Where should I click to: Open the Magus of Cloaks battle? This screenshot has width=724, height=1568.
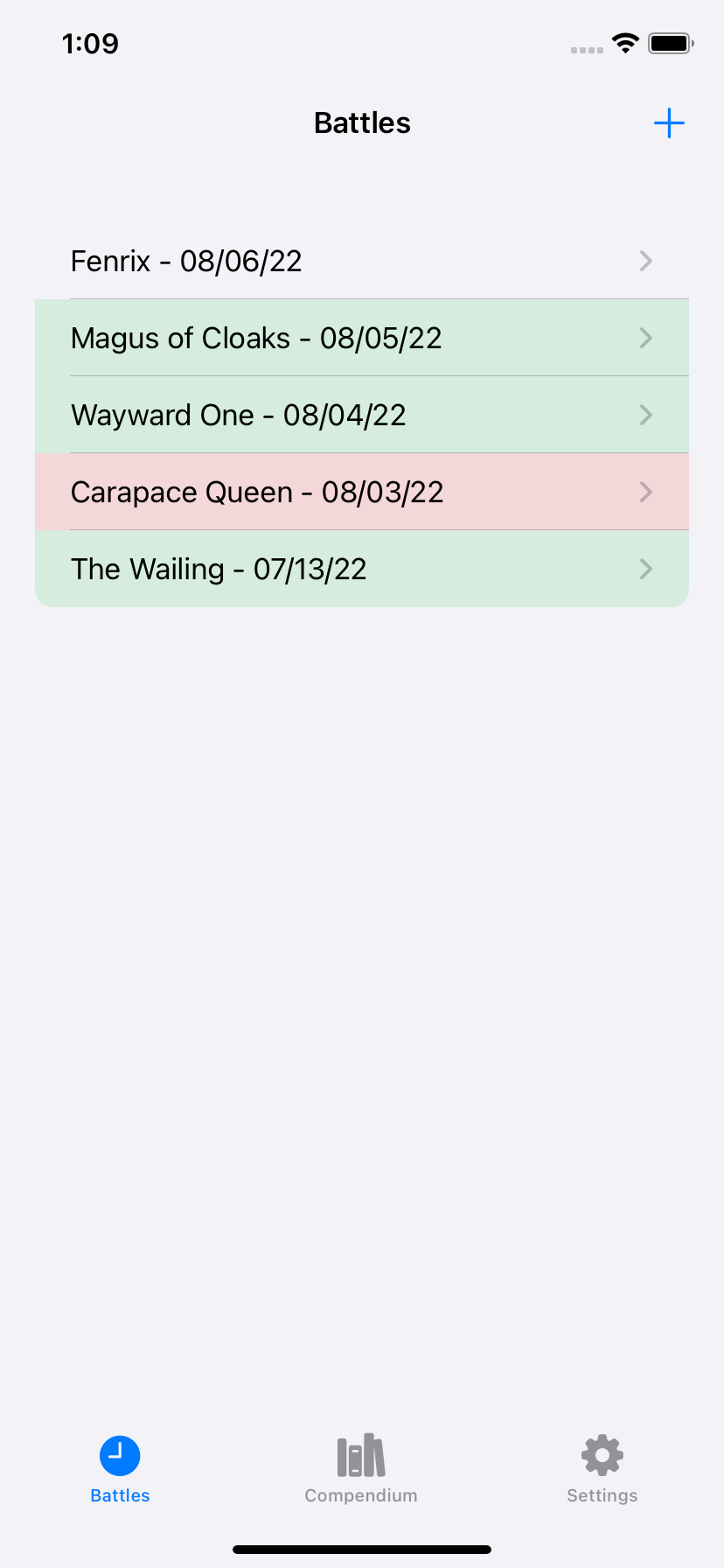(362, 338)
